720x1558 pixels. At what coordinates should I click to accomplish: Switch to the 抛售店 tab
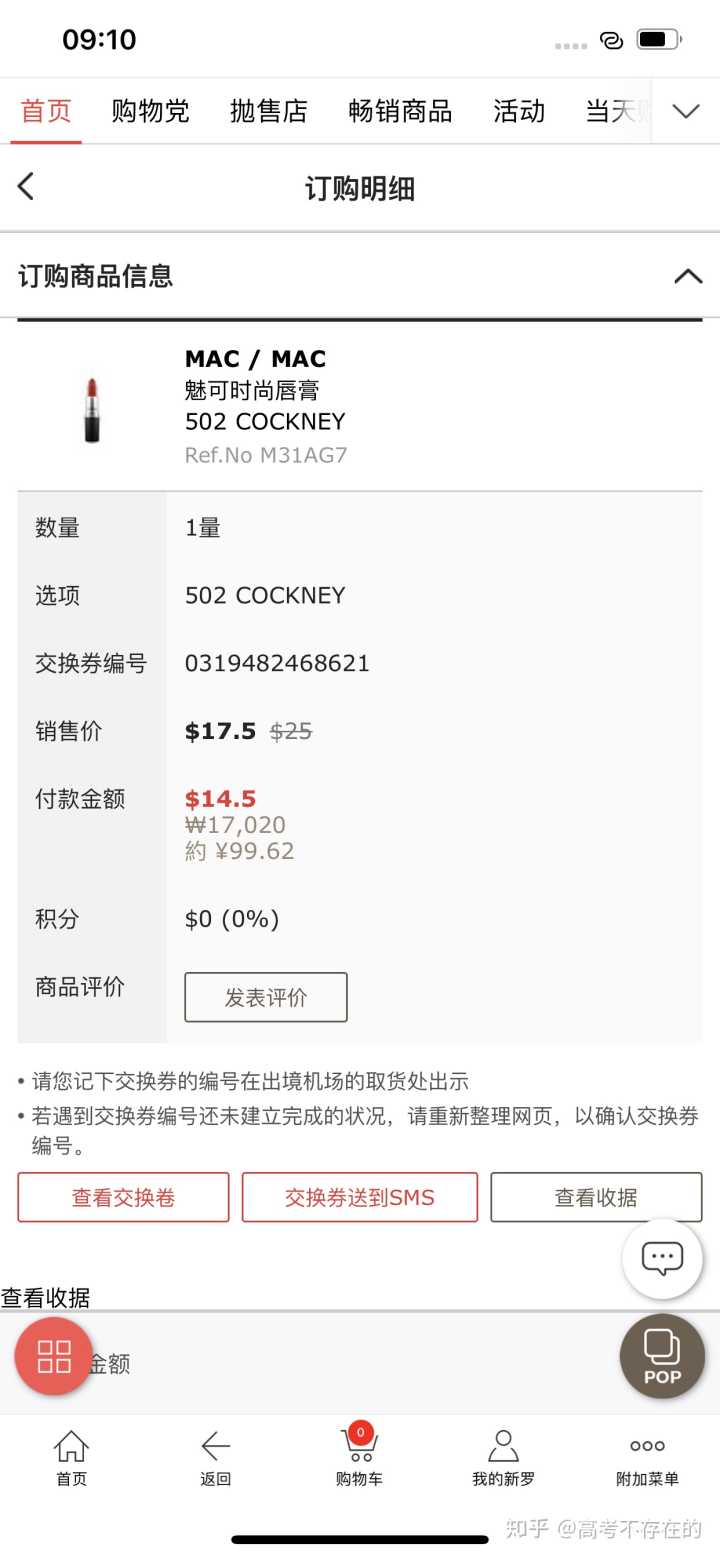pyautogui.click(x=268, y=111)
